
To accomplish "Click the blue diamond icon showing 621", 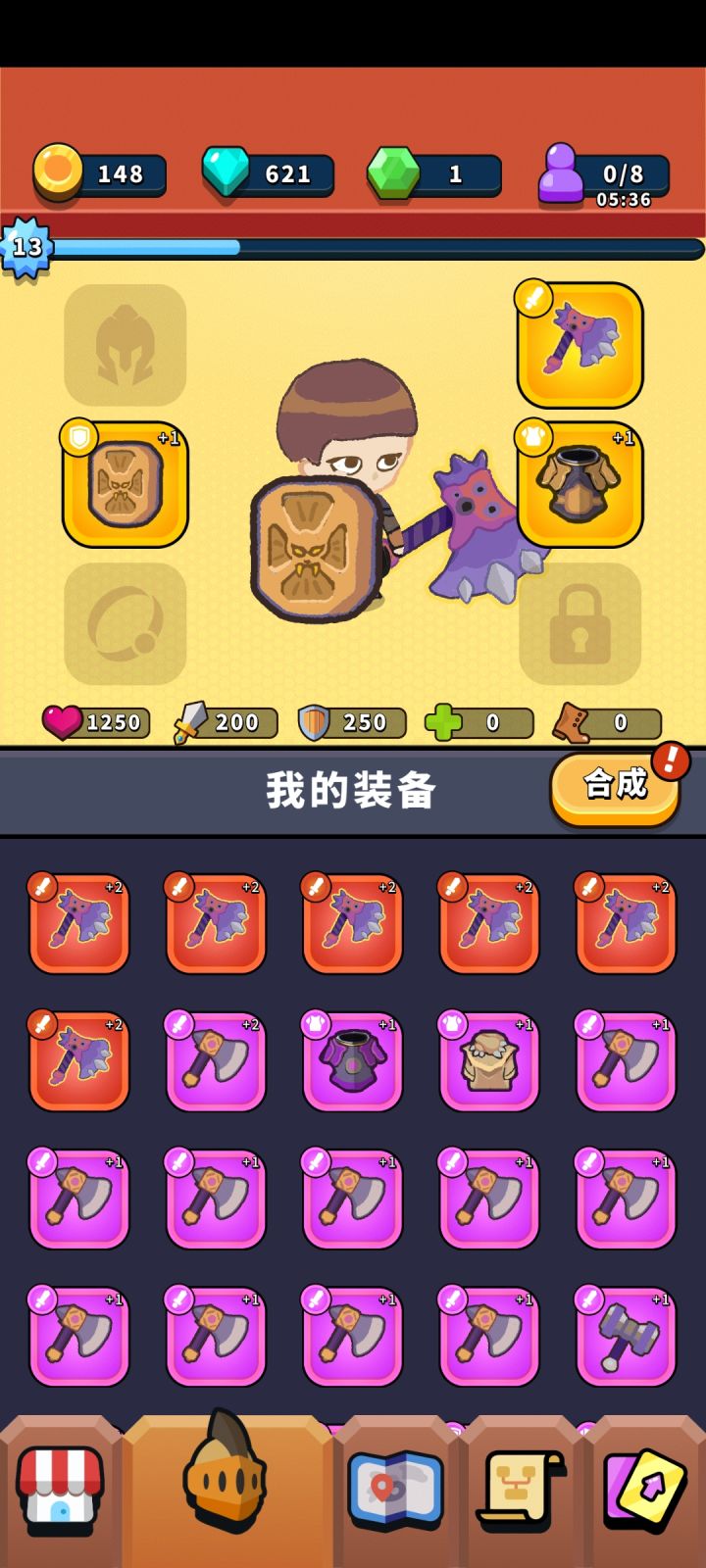I will (227, 171).
